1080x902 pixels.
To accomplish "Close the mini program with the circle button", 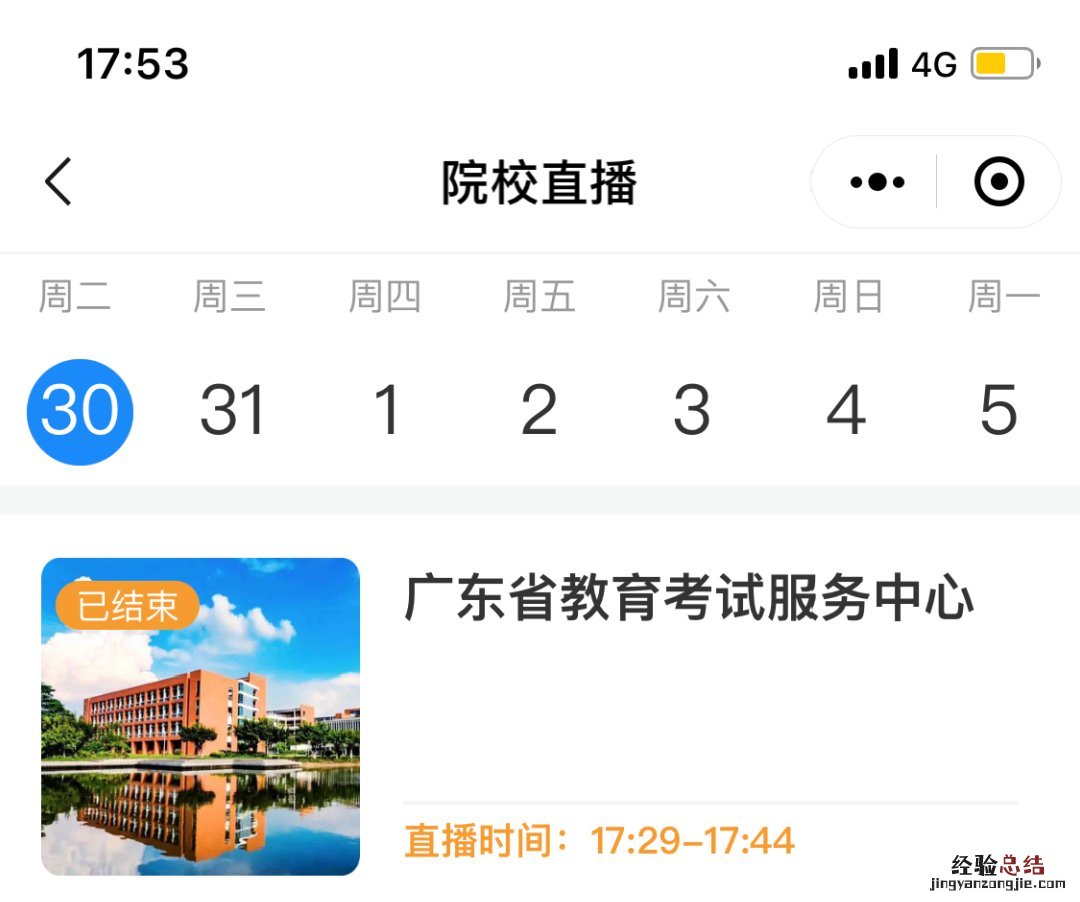I will [998, 182].
